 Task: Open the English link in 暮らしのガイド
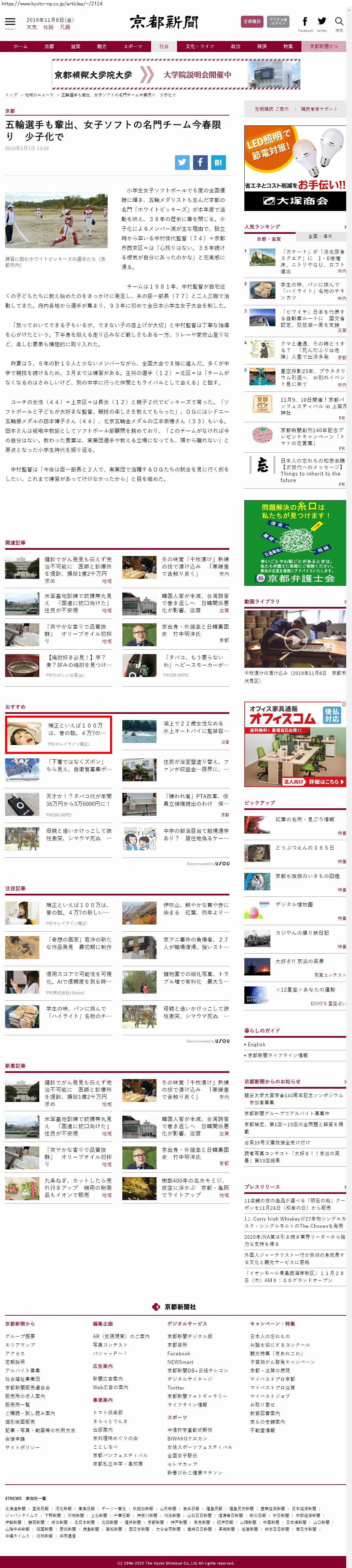pyautogui.click(x=257, y=1045)
